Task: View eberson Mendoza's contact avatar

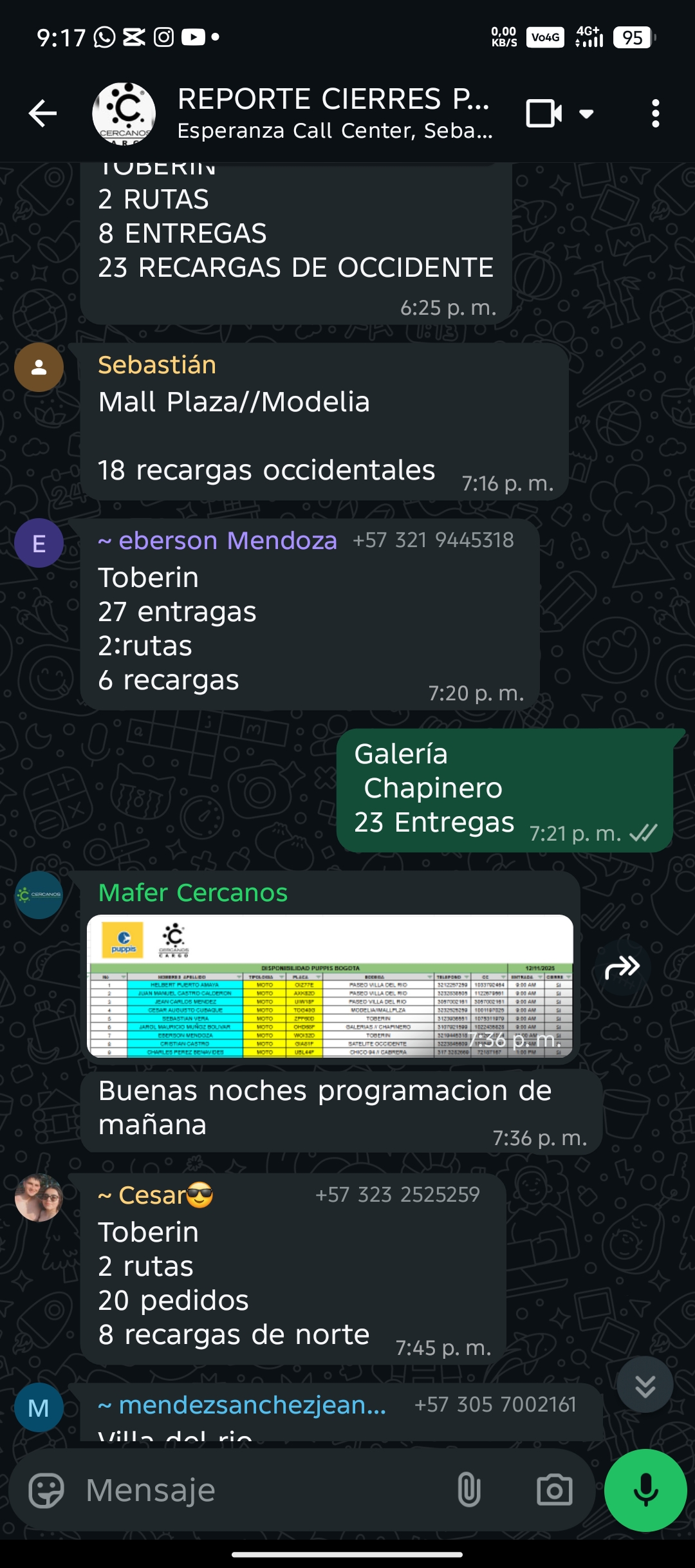Action: [x=39, y=543]
